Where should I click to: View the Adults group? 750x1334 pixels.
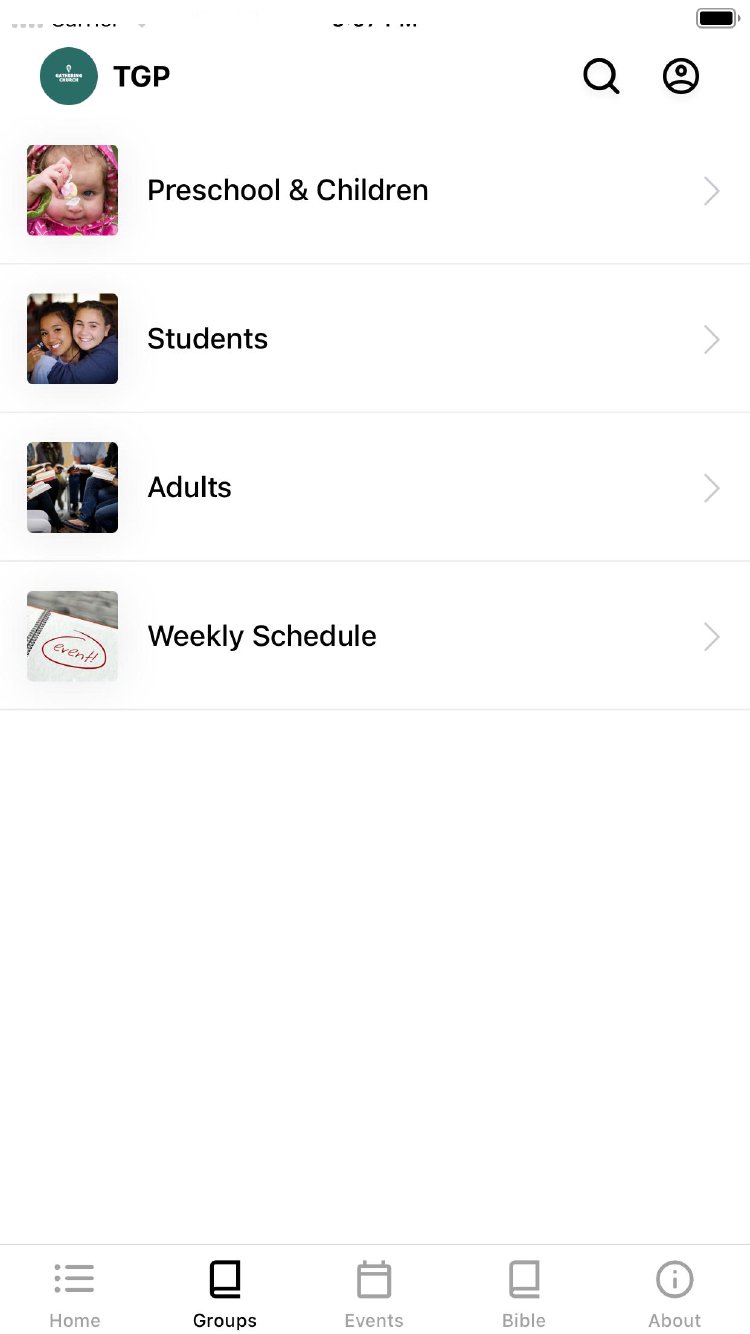click(x=375, y=487)
